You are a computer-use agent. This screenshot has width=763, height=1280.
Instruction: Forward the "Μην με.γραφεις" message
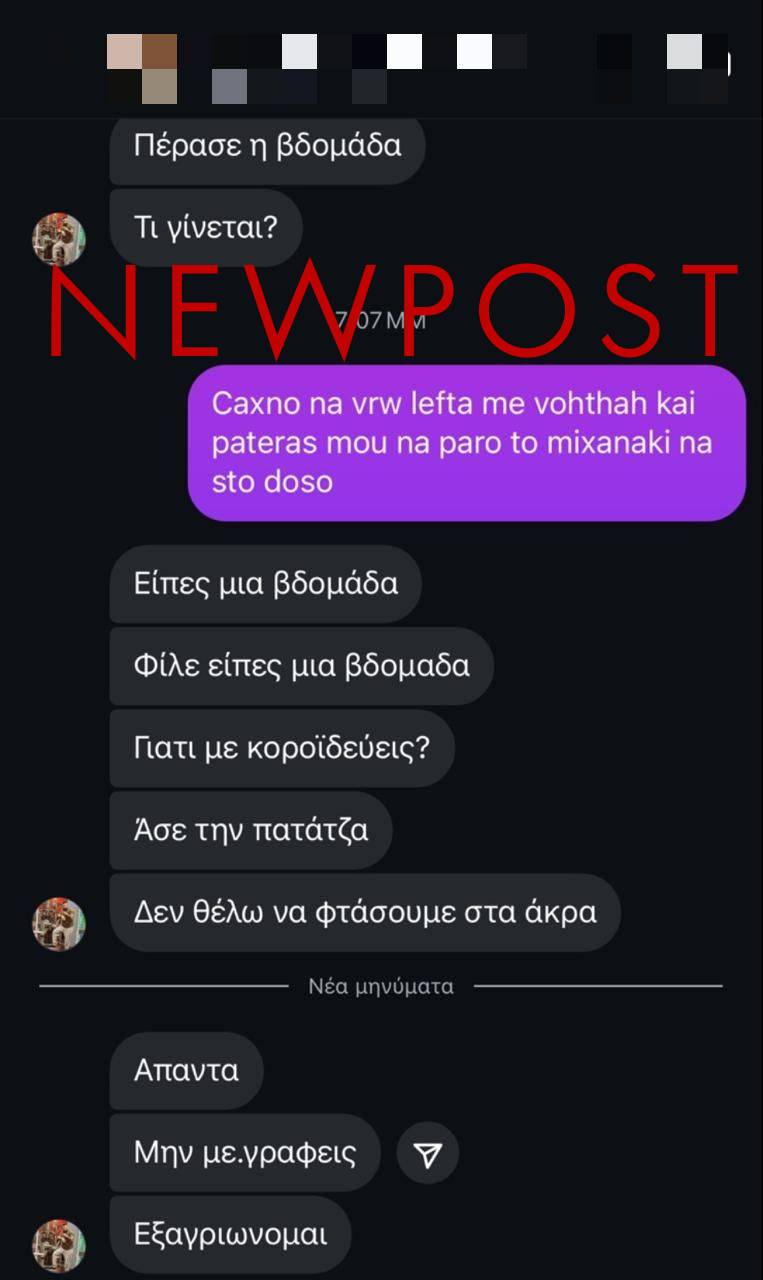coord(427,1154)
